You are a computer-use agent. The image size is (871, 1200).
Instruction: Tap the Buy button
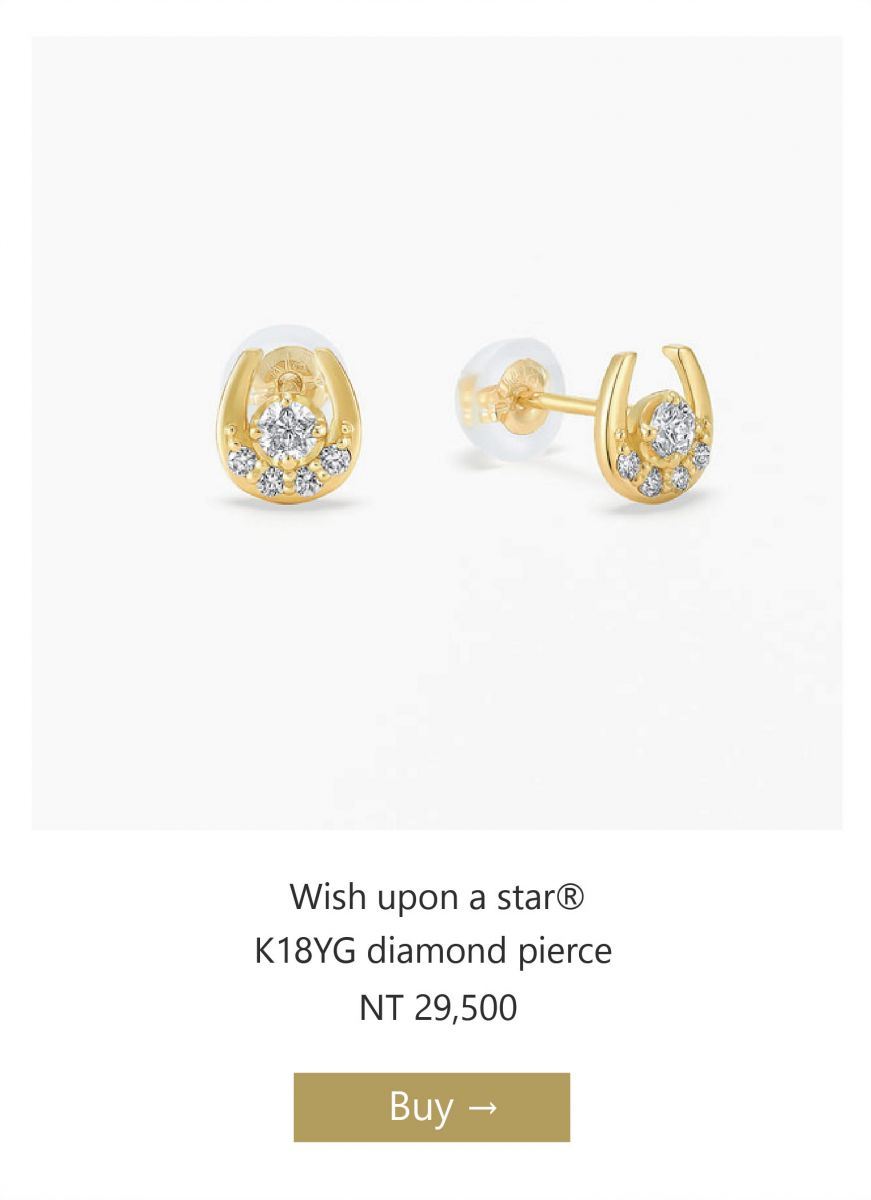[431, 1107]
